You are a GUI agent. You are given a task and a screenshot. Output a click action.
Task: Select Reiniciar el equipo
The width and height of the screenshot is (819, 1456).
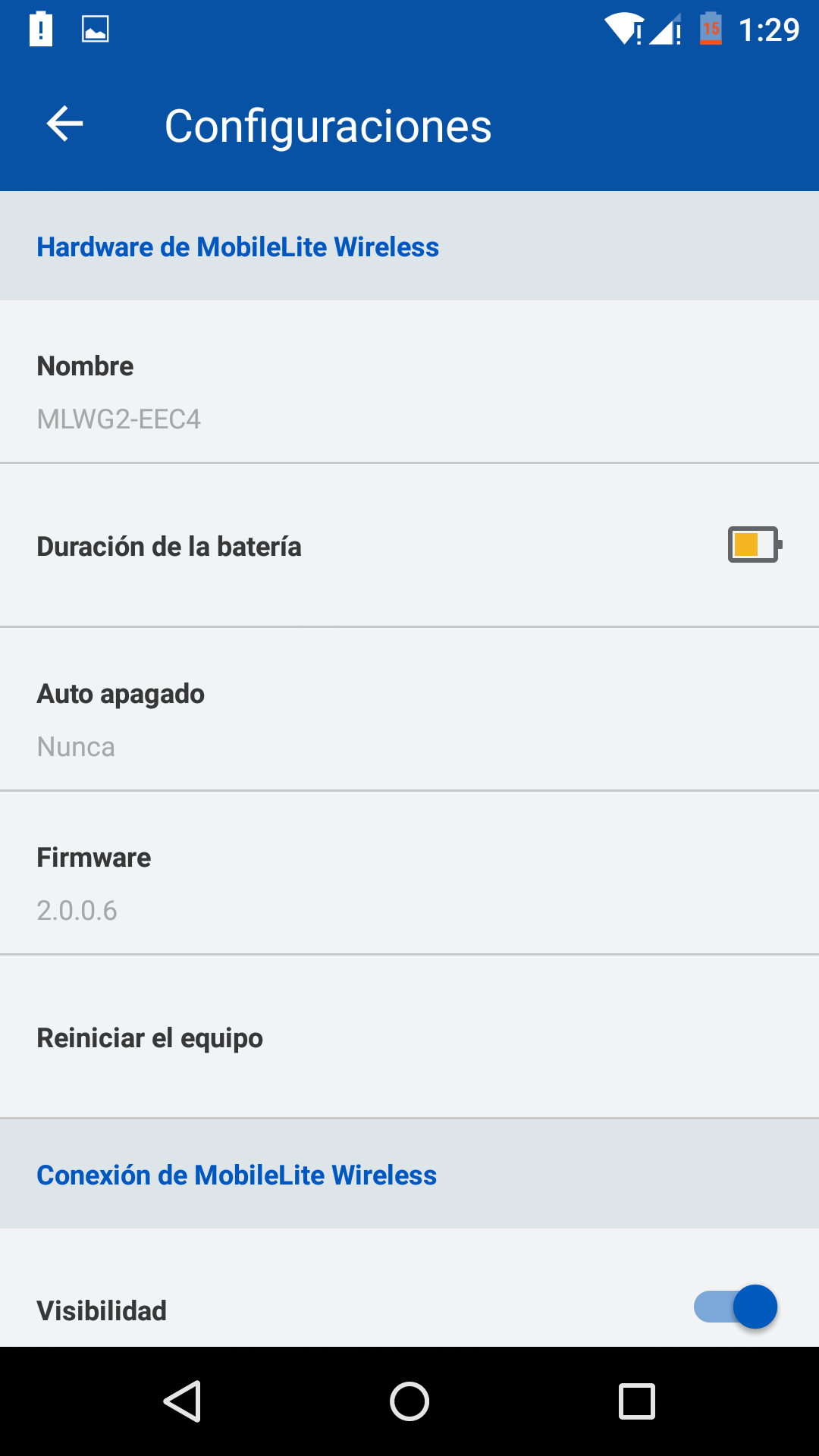pos(409,1037)
